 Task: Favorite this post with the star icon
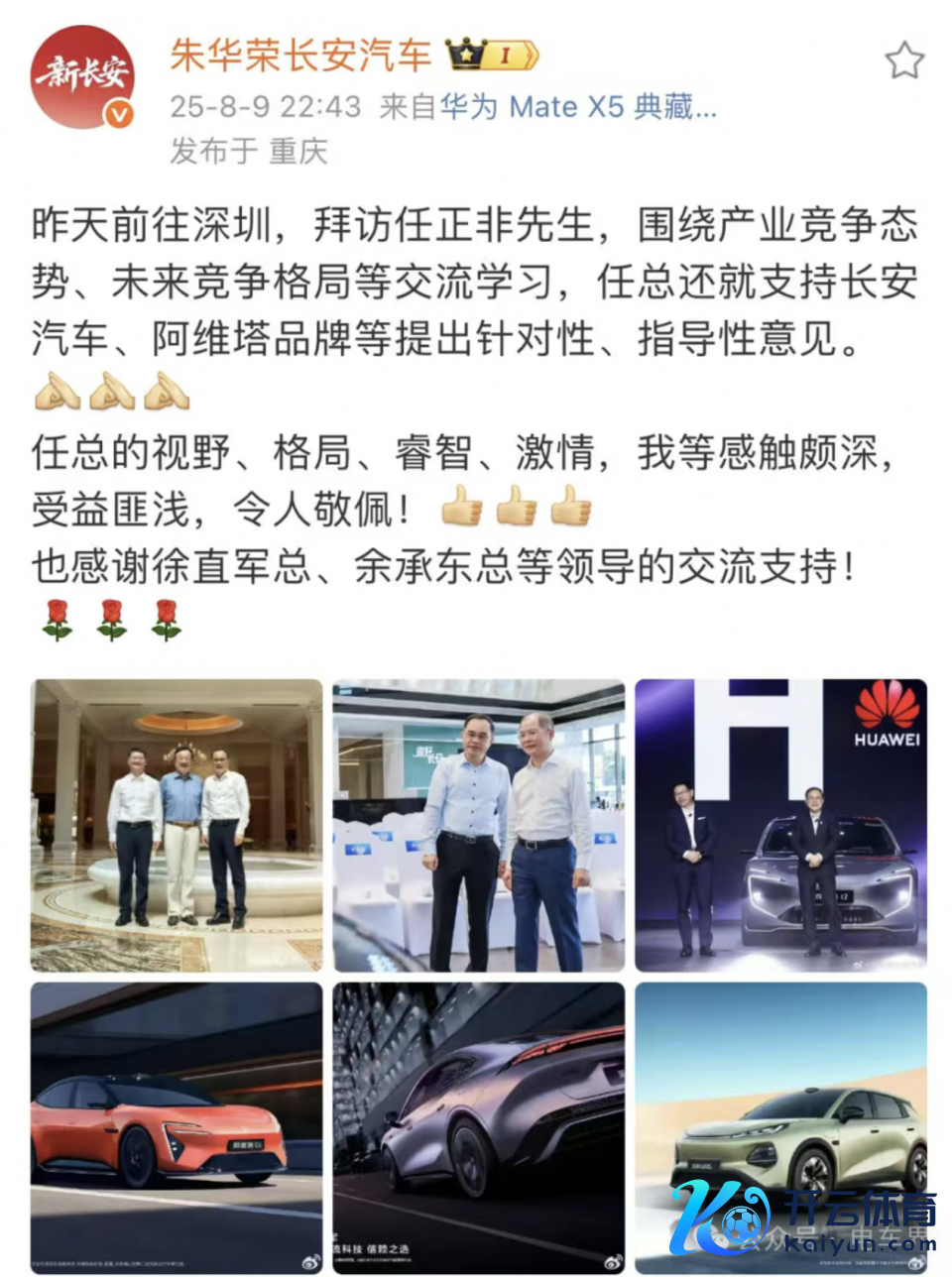(x=903, y=60)
